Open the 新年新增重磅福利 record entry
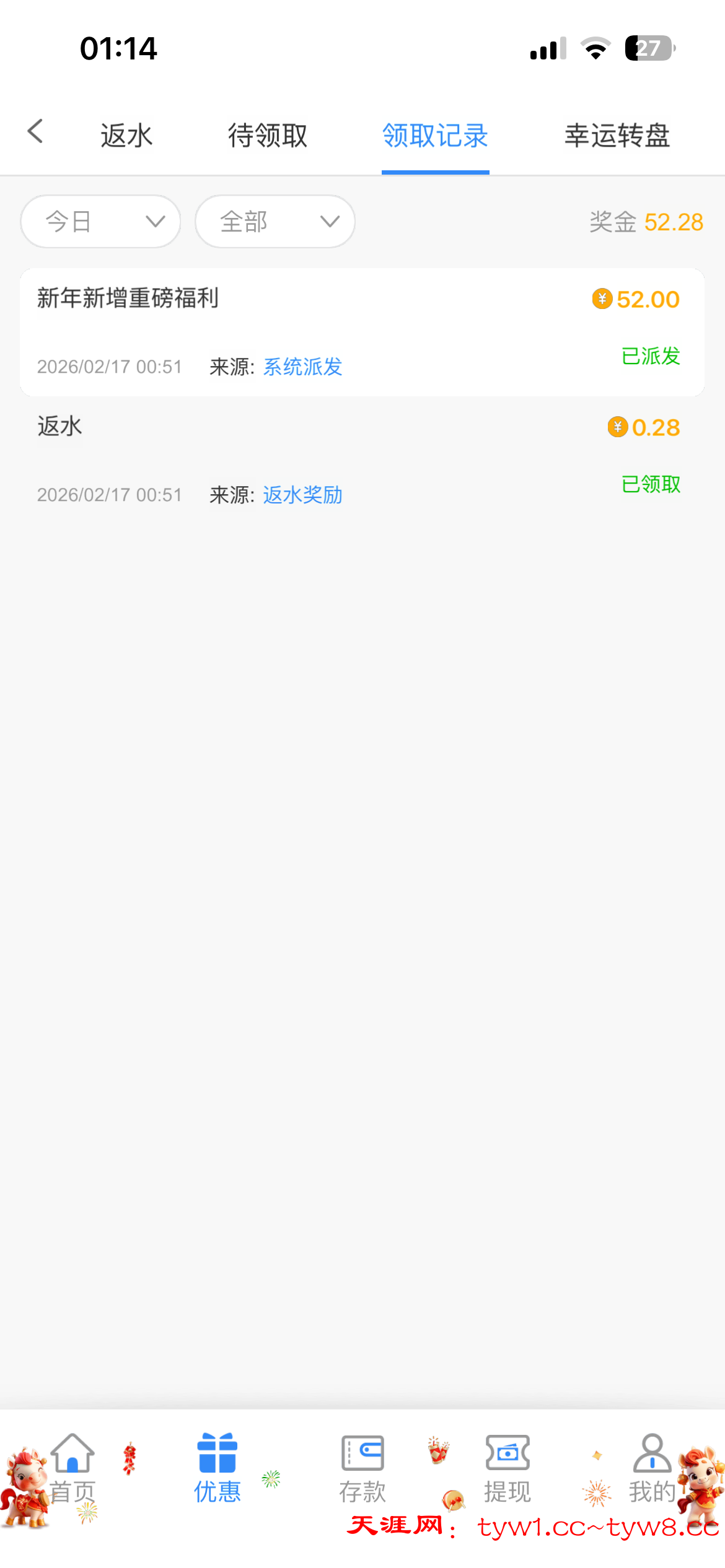 [x=128, y=297]
